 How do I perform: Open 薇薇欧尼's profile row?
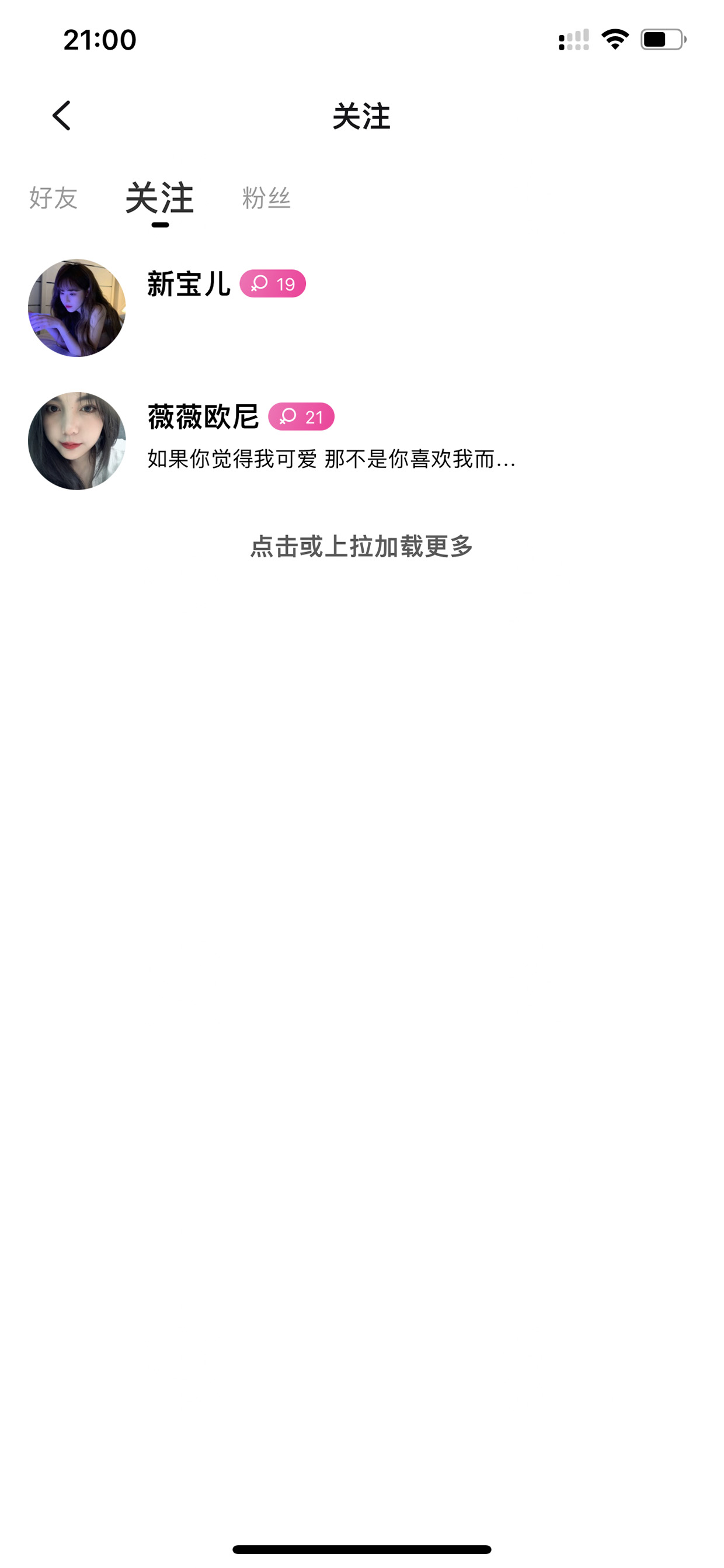click(362, 440)
